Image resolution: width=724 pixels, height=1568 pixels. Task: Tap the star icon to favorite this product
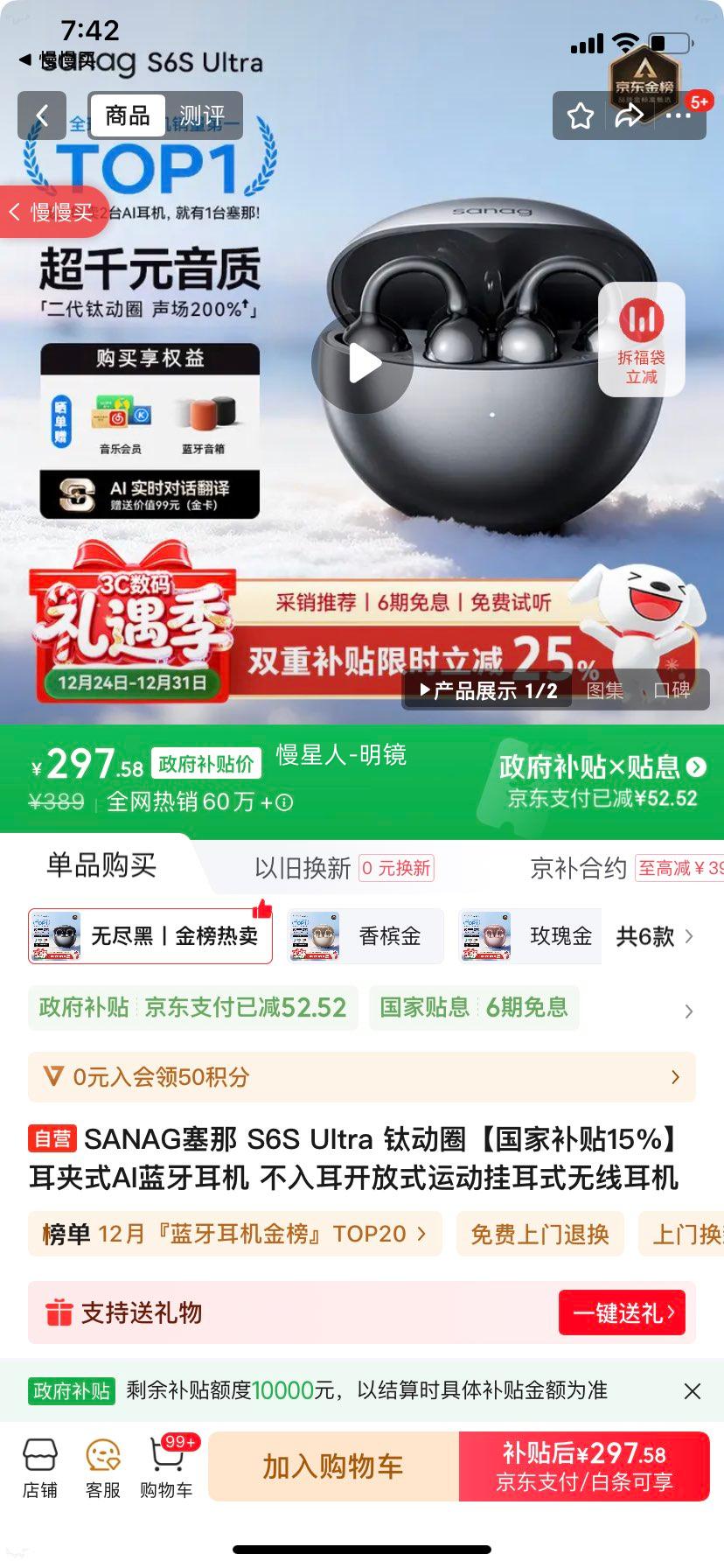[579, 115]
